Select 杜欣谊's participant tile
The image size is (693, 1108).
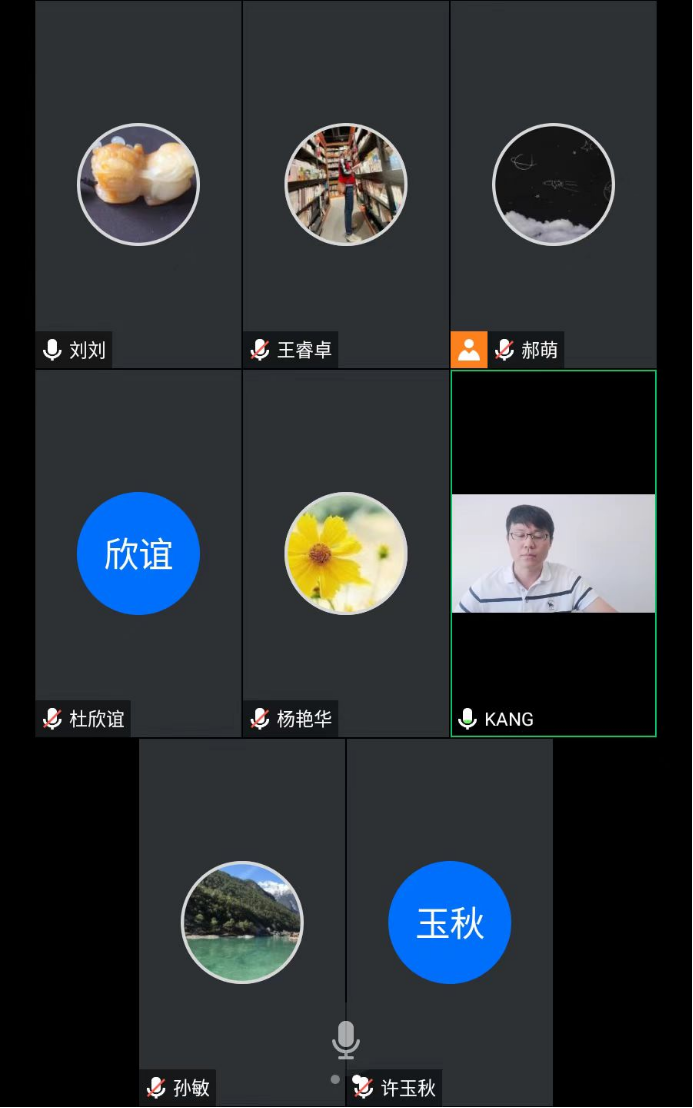click(138, 553)
